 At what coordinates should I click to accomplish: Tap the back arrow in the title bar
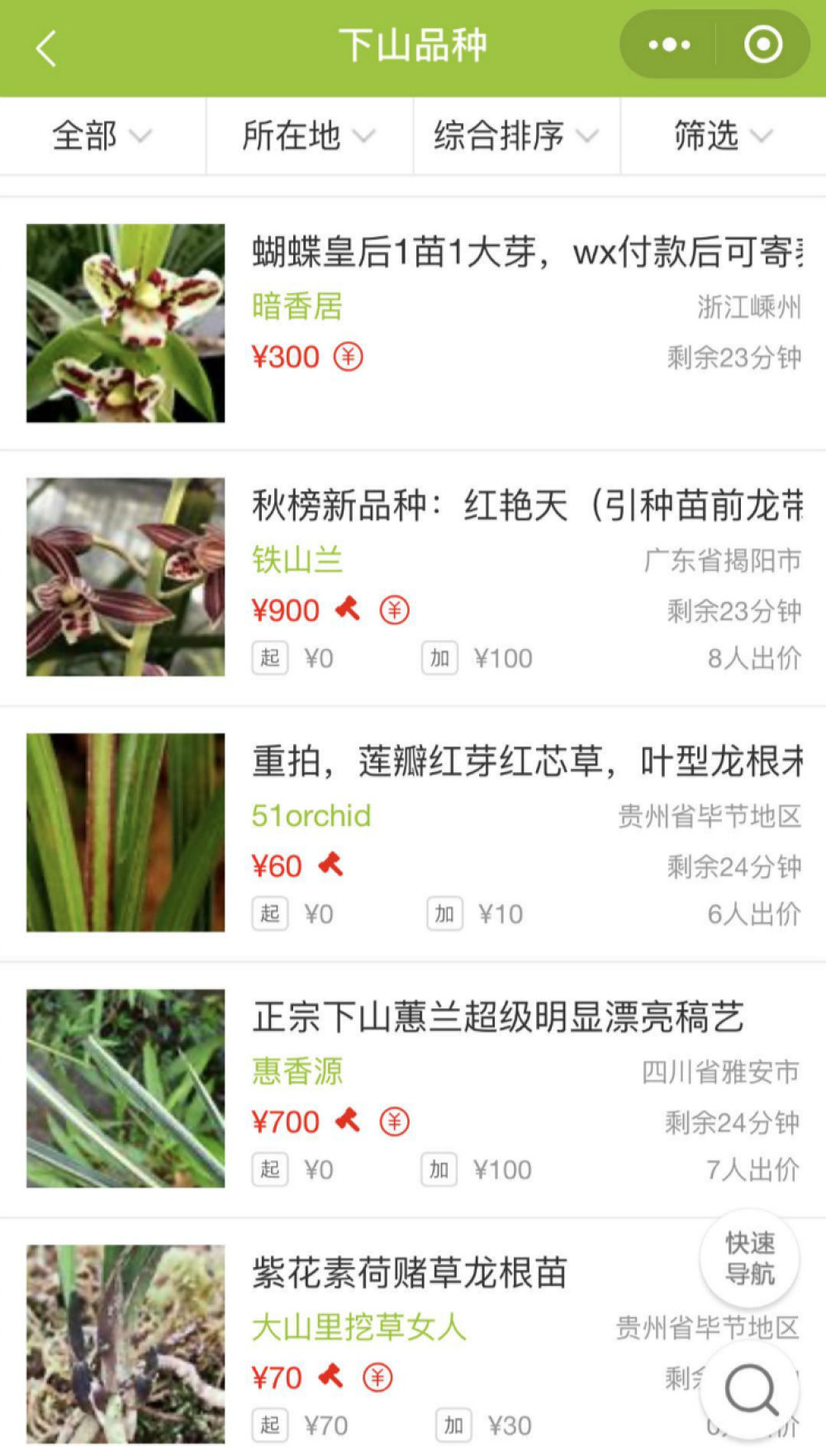click(45, 45)
